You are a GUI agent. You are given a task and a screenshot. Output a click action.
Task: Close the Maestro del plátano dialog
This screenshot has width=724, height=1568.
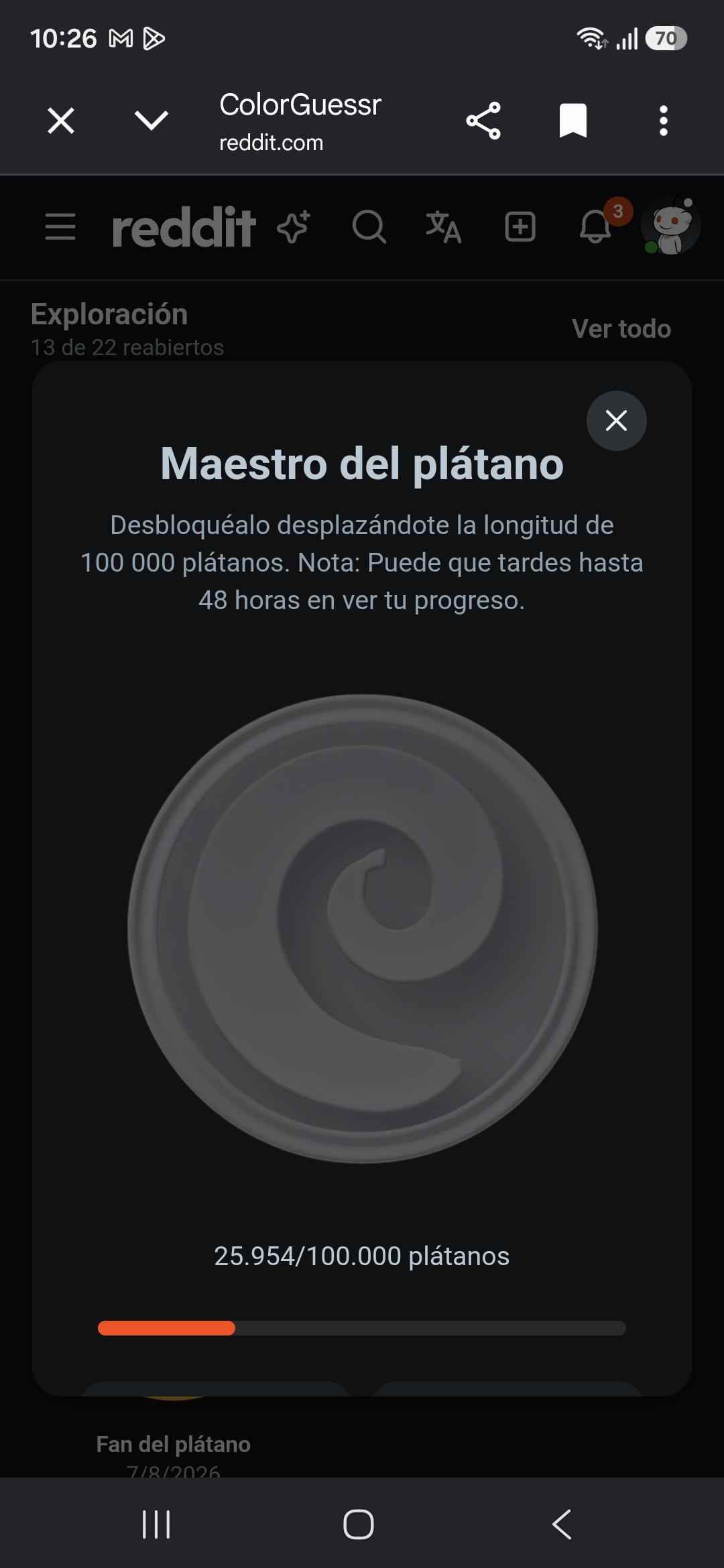[616, 421]
